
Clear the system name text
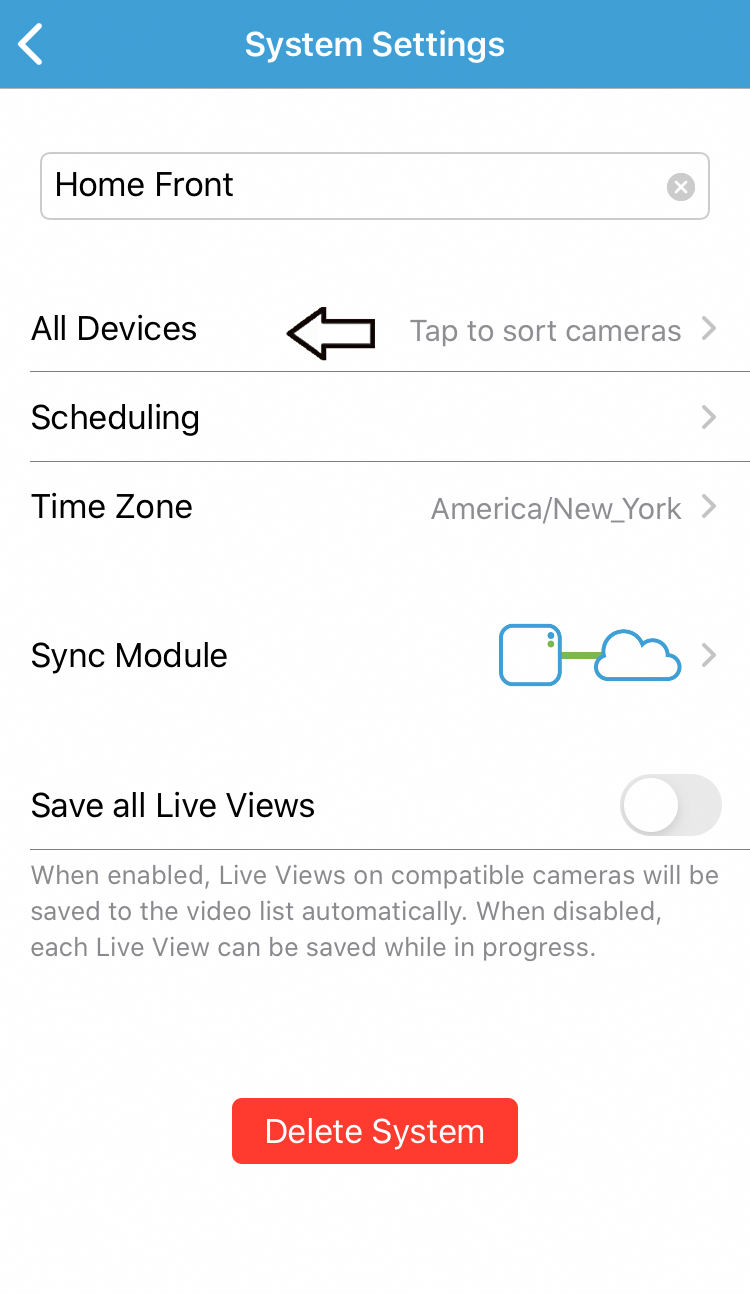coord(681,187)
